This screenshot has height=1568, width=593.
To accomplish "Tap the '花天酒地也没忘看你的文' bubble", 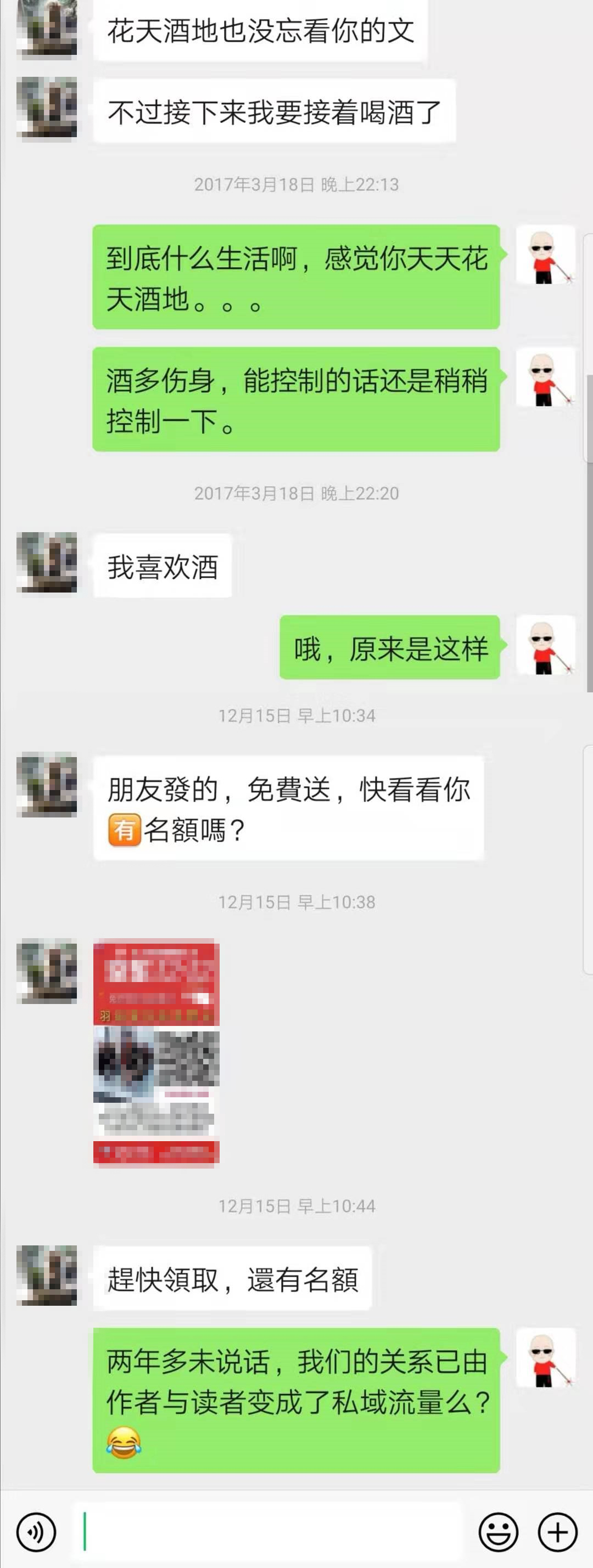I will click(x=262, y=29).
